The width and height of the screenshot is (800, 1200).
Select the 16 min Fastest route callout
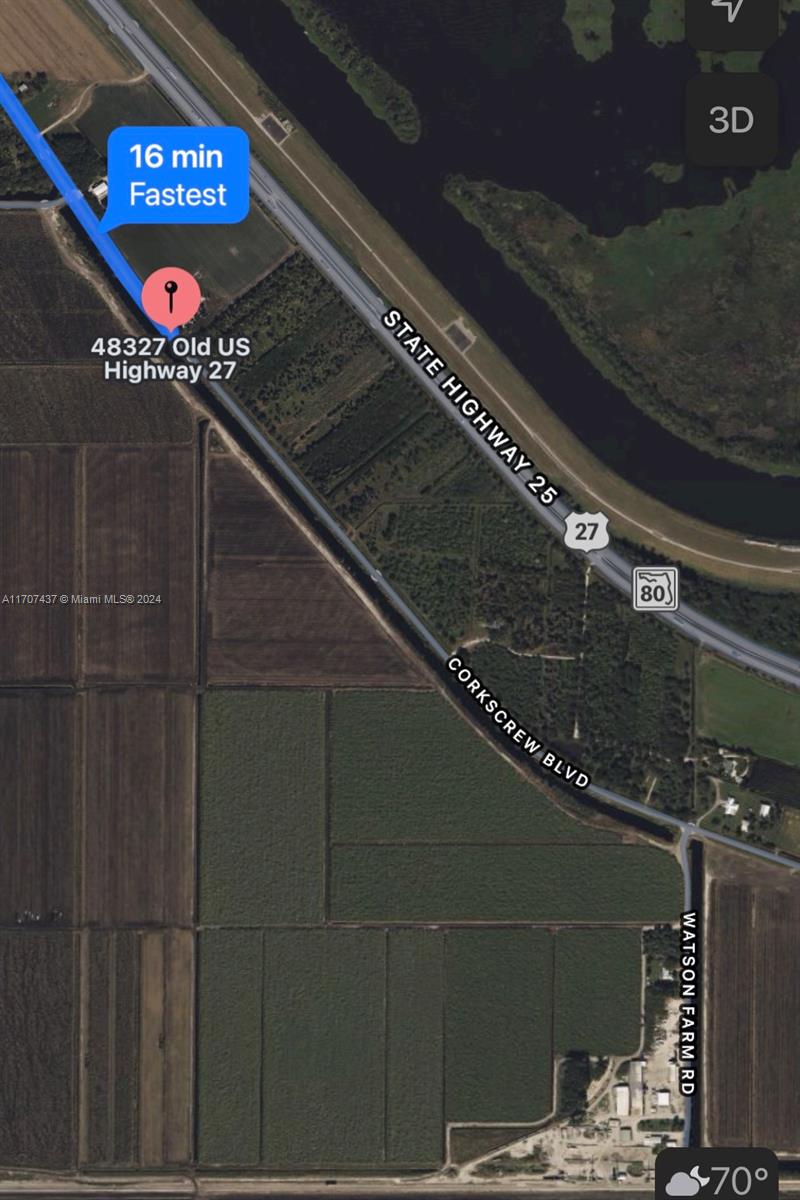coord(177,175)
